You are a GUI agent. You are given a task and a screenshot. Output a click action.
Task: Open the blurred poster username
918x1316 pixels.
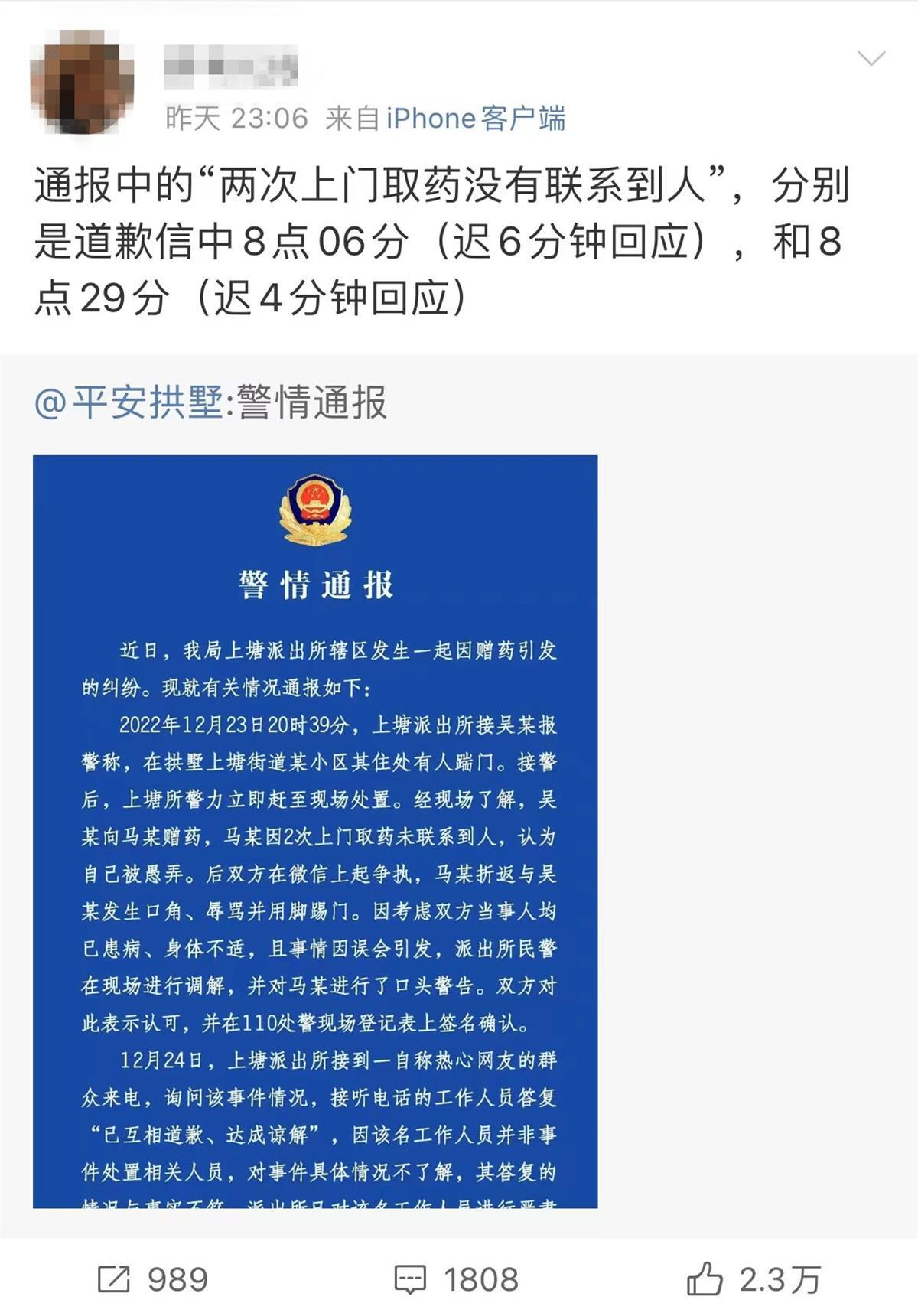(x=231, y=67)
